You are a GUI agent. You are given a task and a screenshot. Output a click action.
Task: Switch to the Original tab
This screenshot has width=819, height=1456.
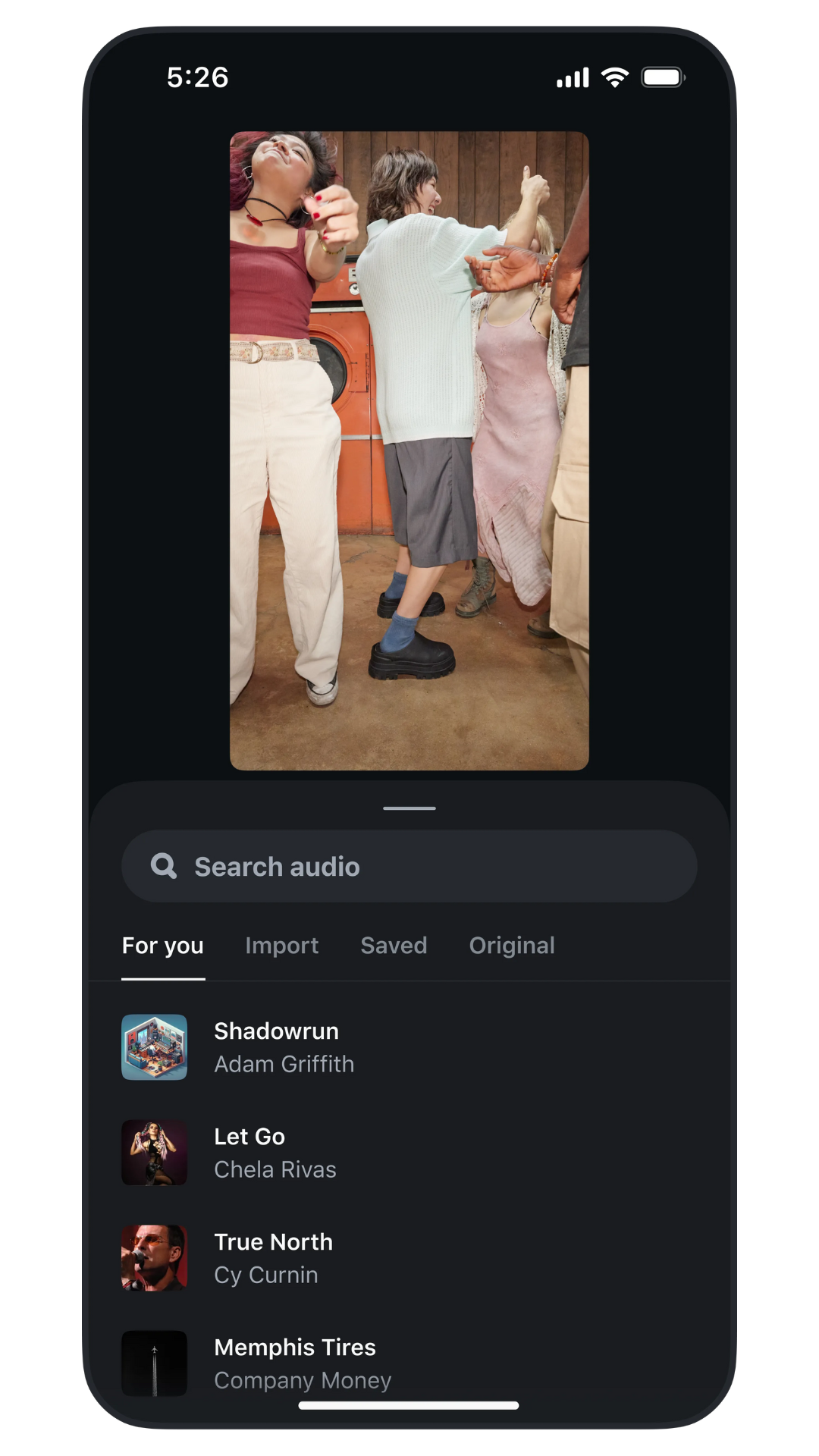click(x=512, y=946)
